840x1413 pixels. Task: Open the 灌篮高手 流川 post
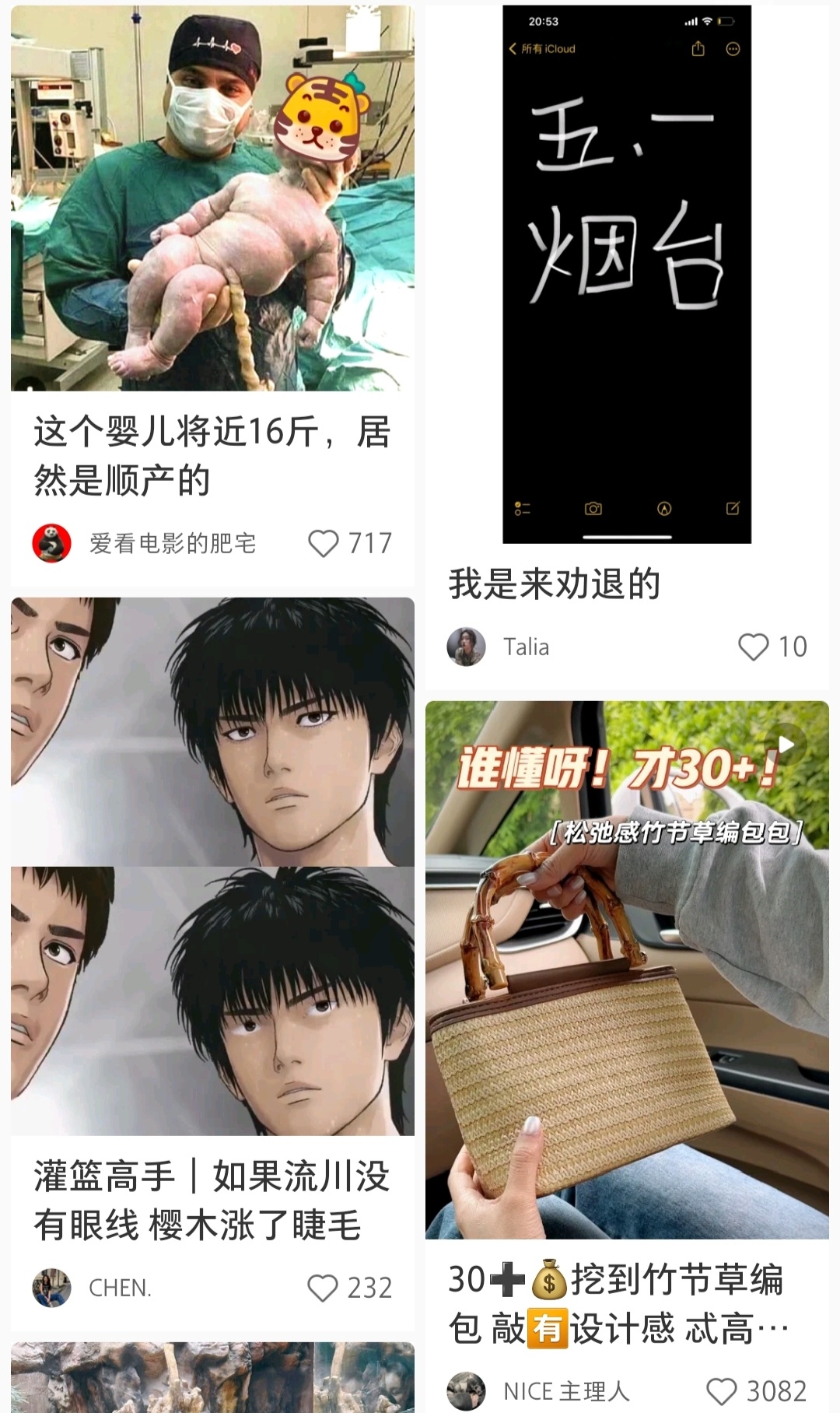click(212, 865)
